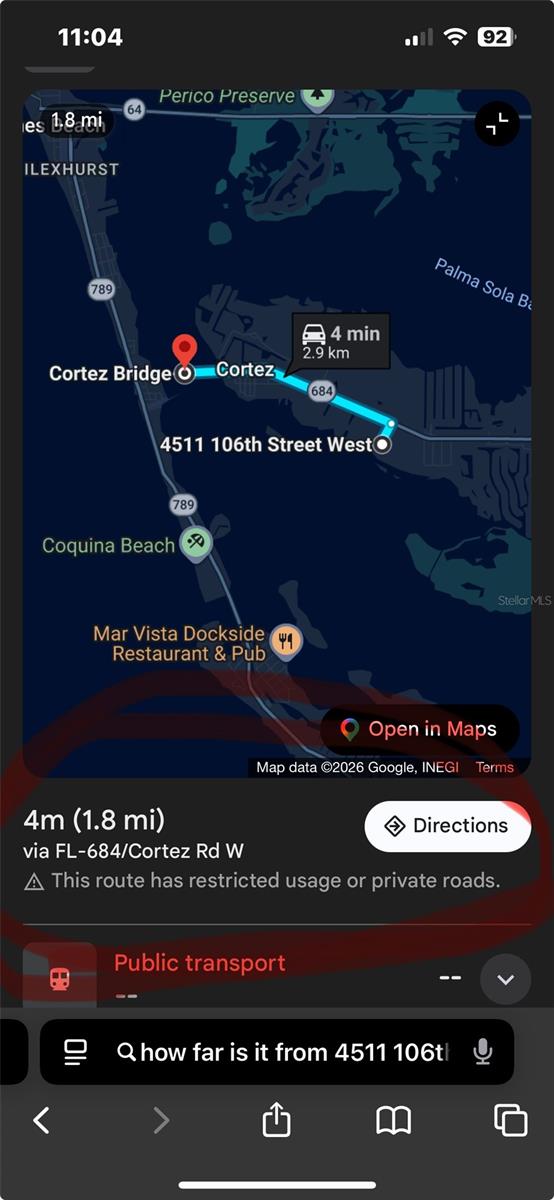Start voice search with the microphone
This screenshot has height=1200, width=554.
[483, 1052]
